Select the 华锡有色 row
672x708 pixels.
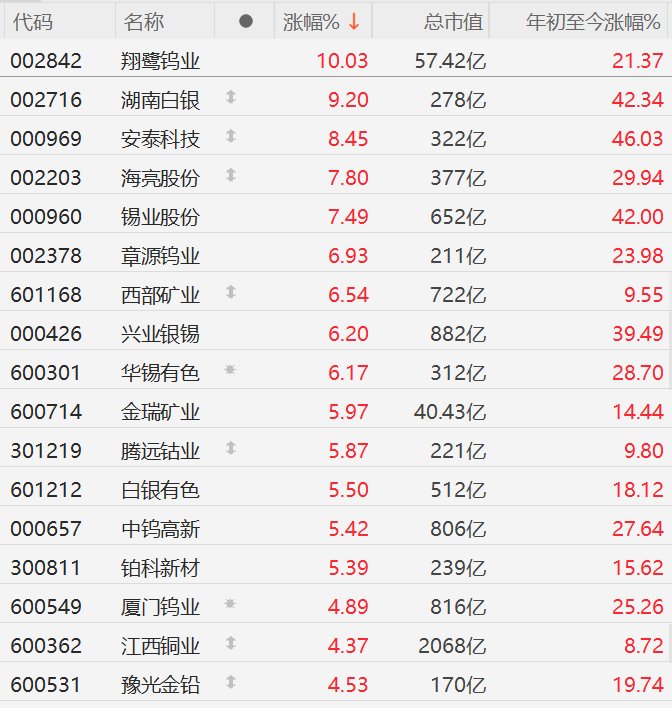pos(160,373)
